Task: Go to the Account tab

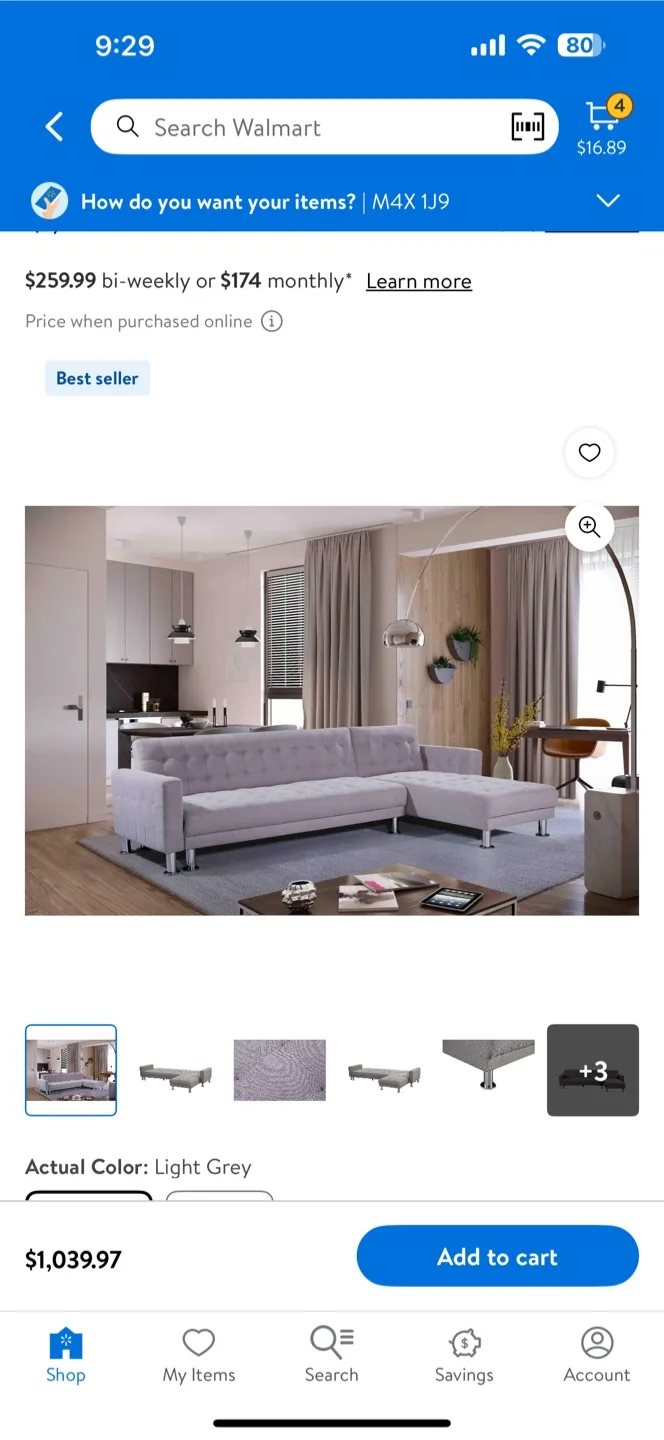Action: click(x=597, y=1355)
